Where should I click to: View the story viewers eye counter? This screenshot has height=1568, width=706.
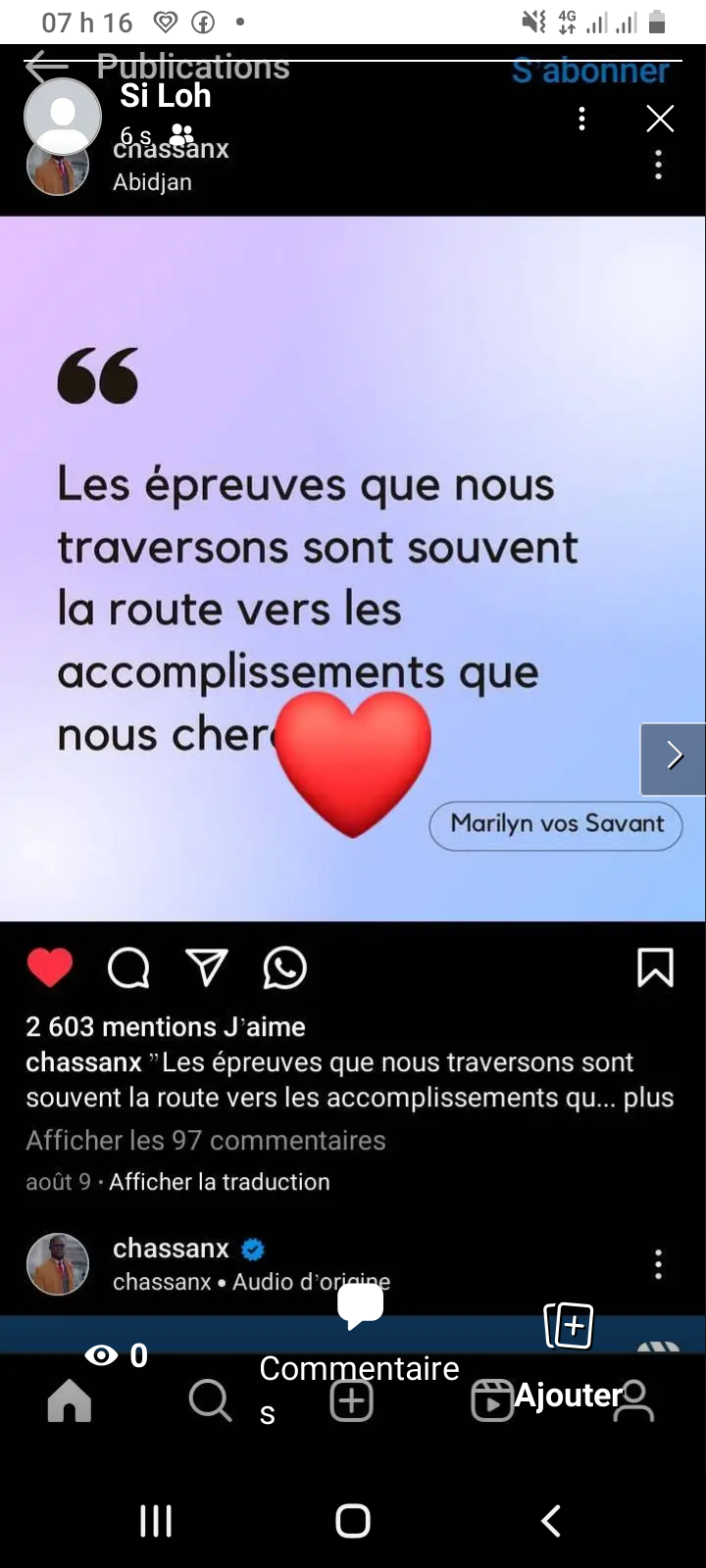(116, 1355)
